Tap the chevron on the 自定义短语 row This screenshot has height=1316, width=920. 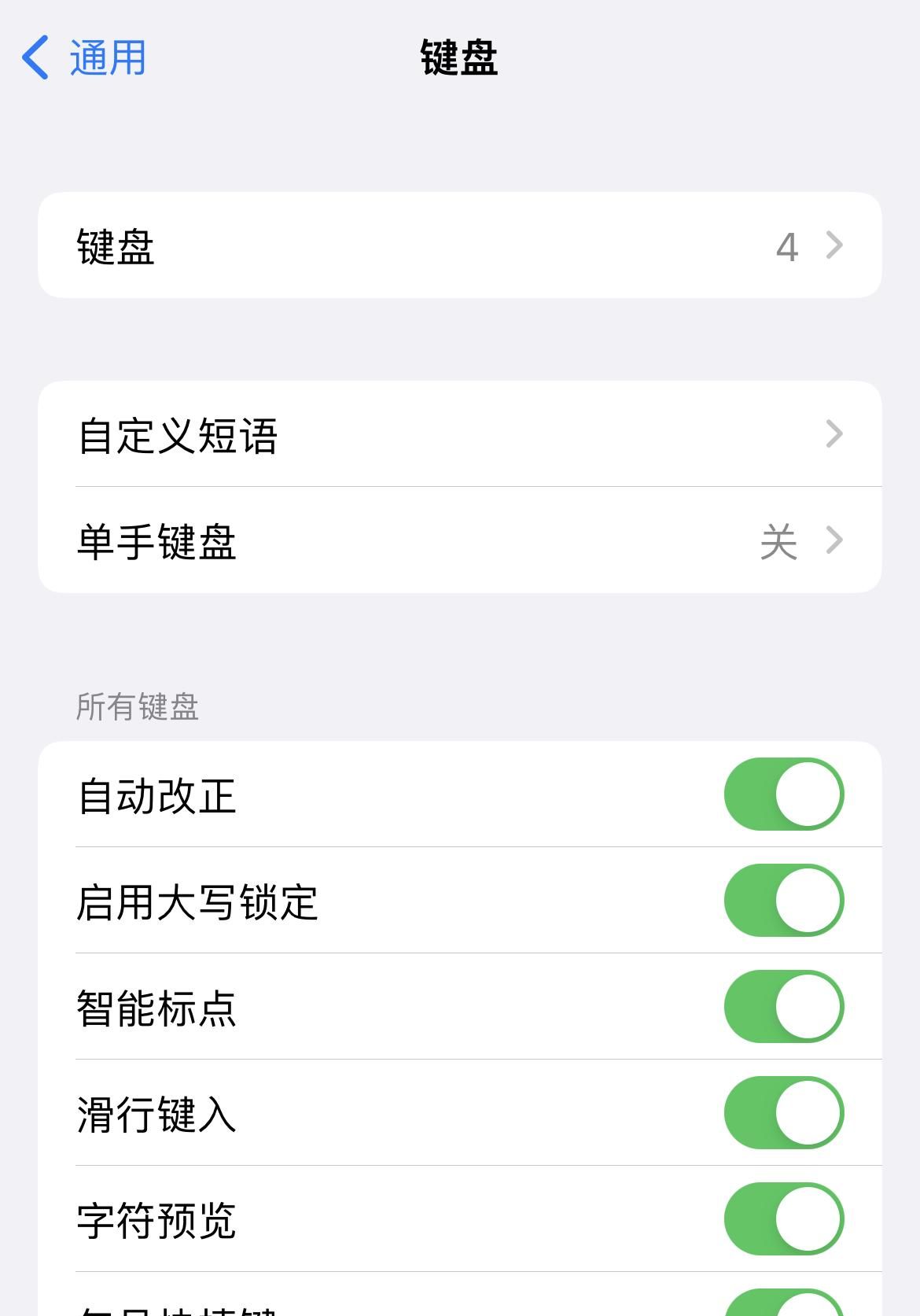point(836,435)
